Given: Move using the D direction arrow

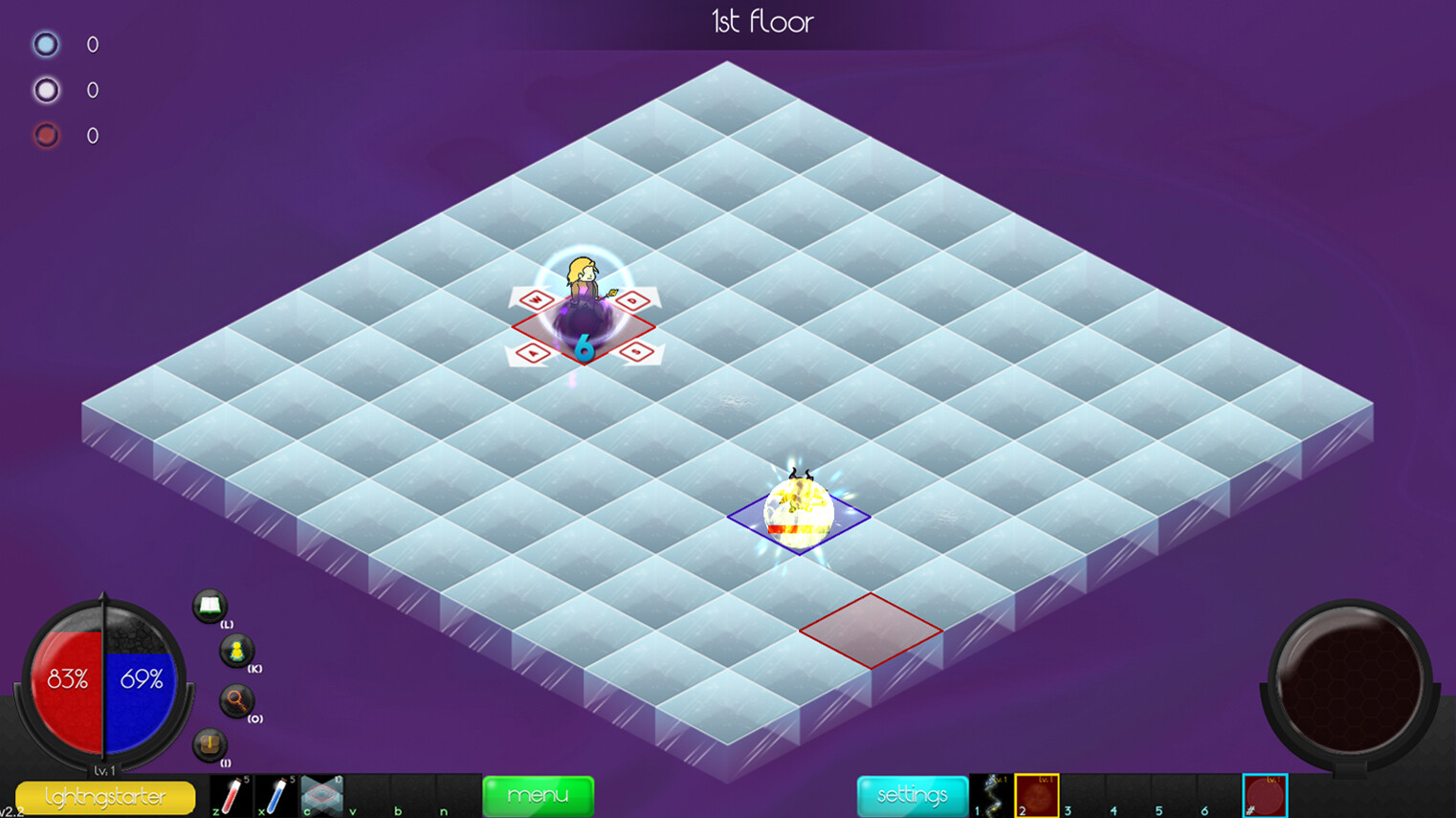Looking at the screenshot, I should (632, 300).
